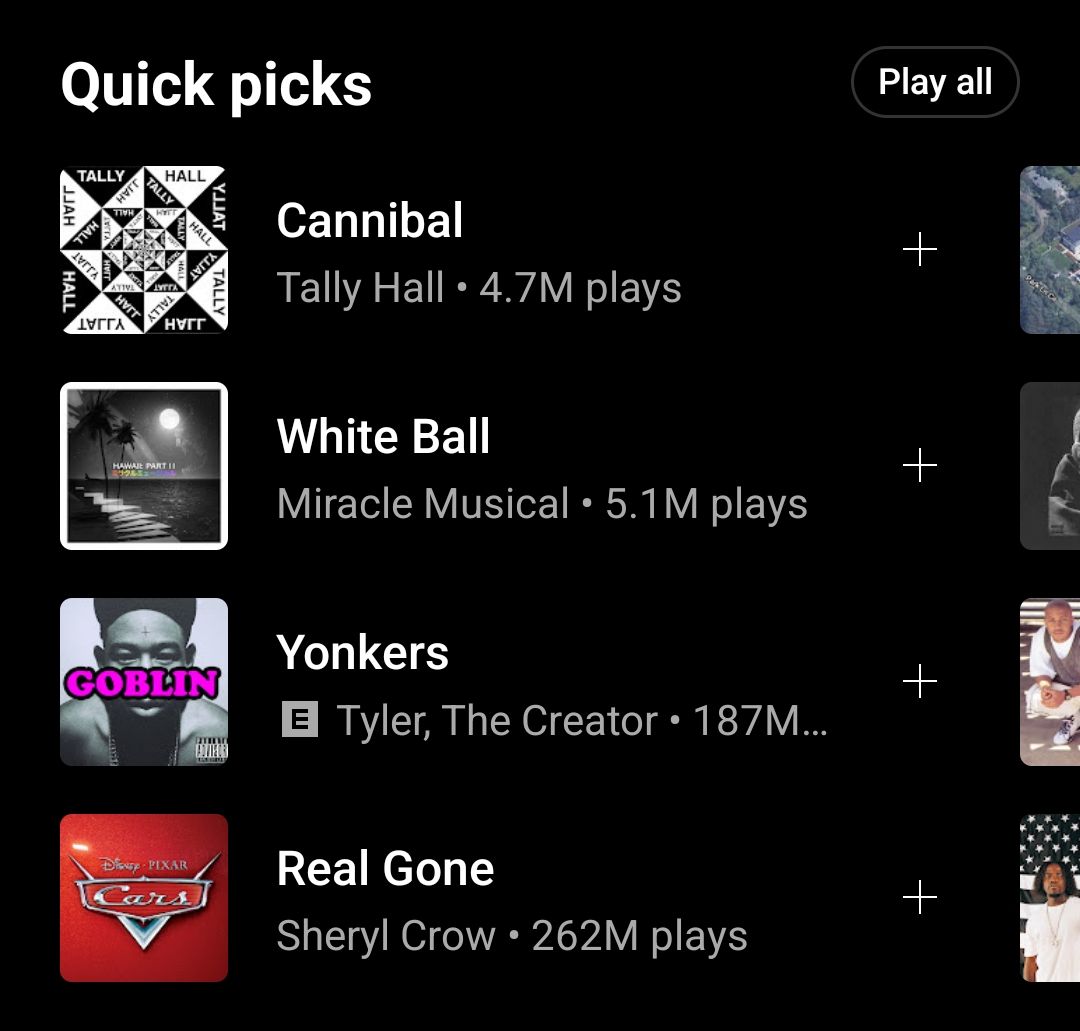Screen dimensions: 1080x1031
Task: Add Yonkers with the plus icon
Action: (x=919, y=682)
